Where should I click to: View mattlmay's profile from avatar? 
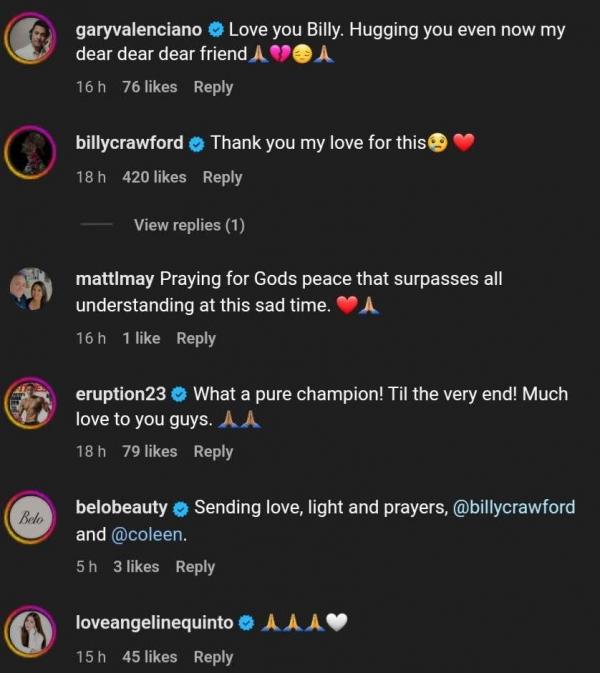click(x=33, y=289)
